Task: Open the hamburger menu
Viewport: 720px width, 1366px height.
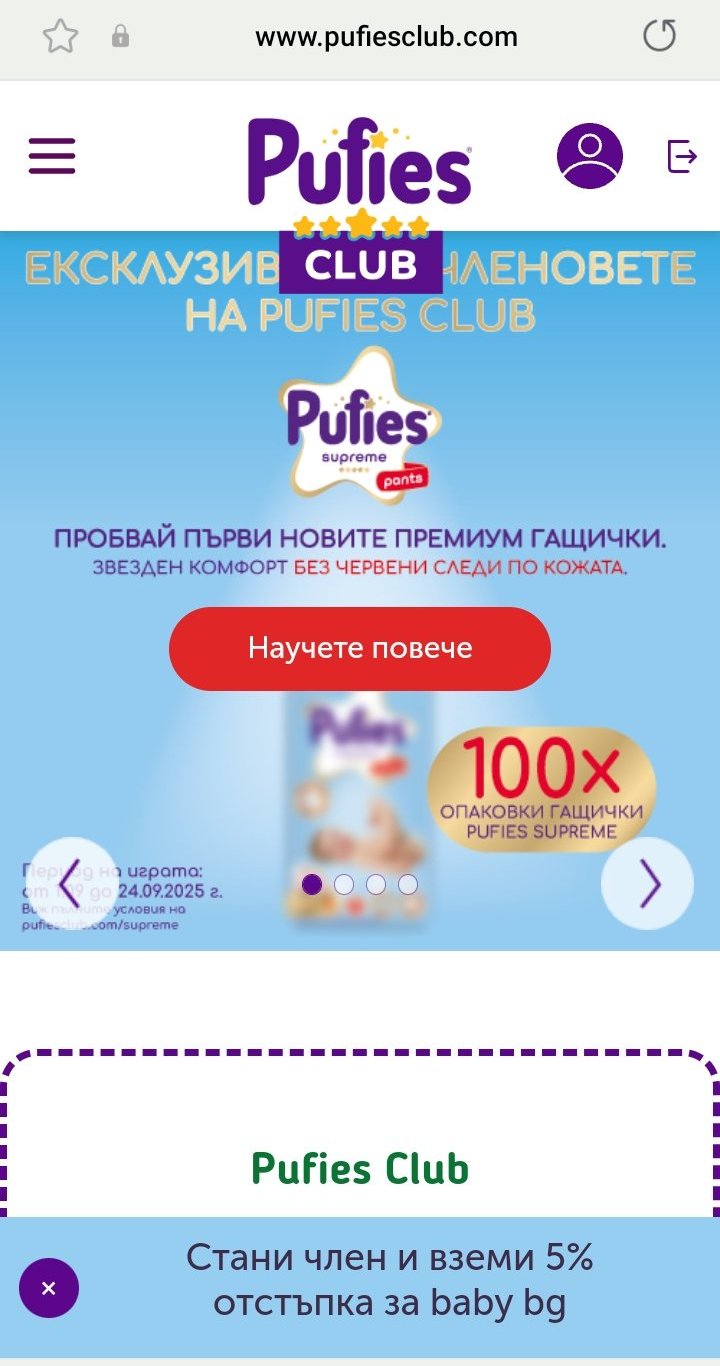Action: tap(52, 156)
